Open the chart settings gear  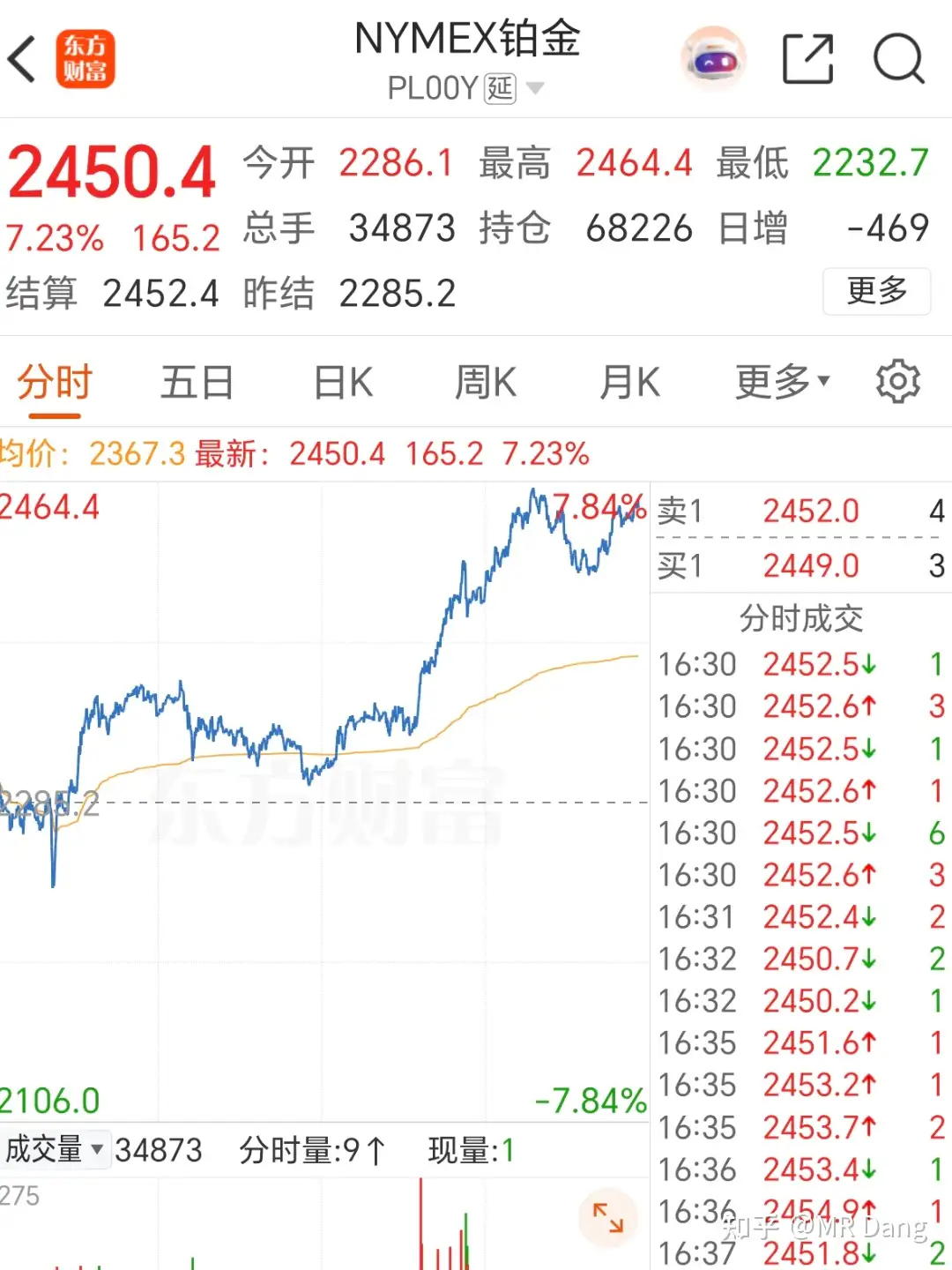(x=898, y=381)
